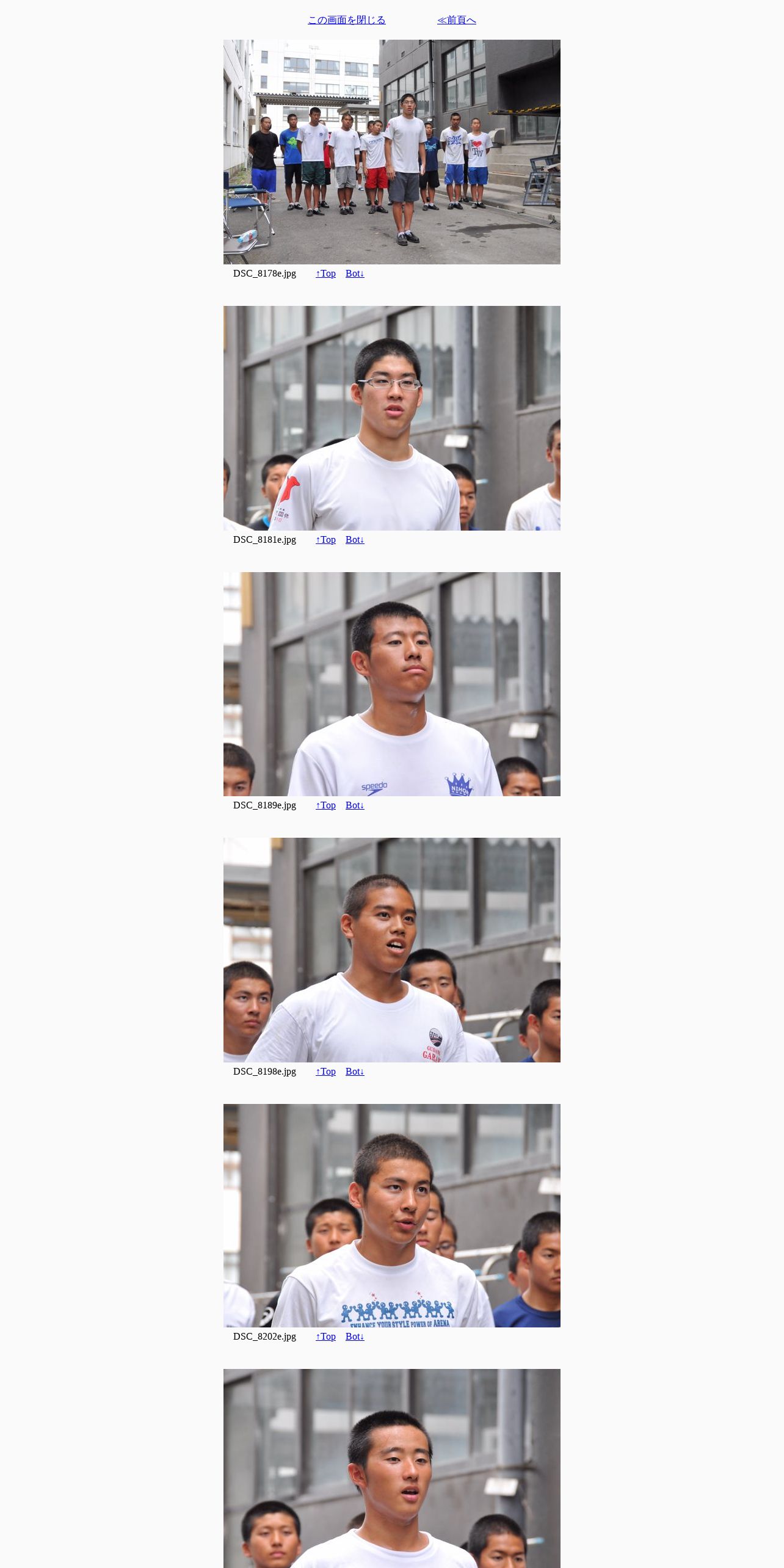The width and height of the screenshot is (784, 1568).
Task: Tap Bot↓ beside DSC_8189e.jpg
Action: 355,805
